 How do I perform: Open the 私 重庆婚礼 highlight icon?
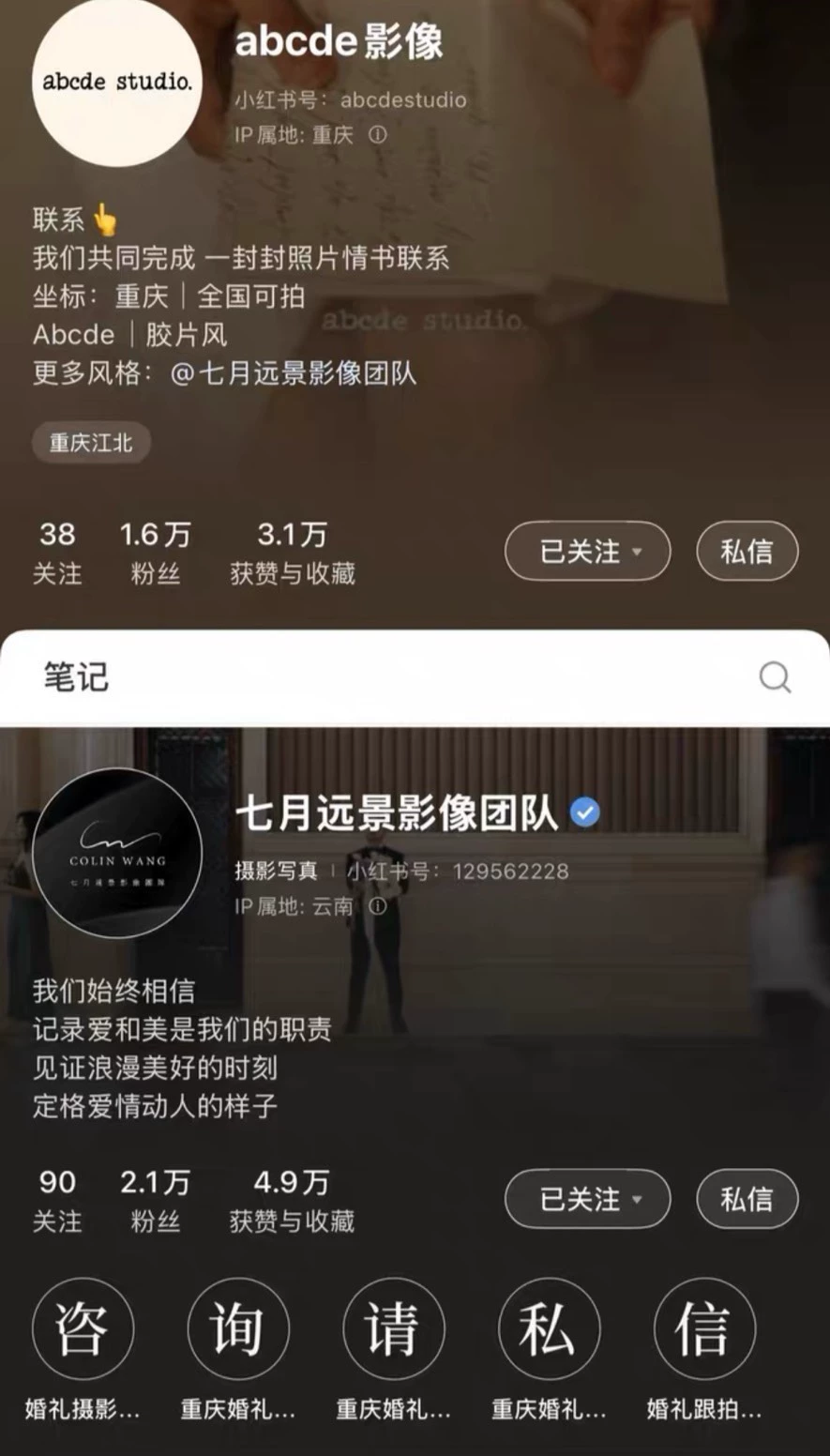click(549, 1329)
